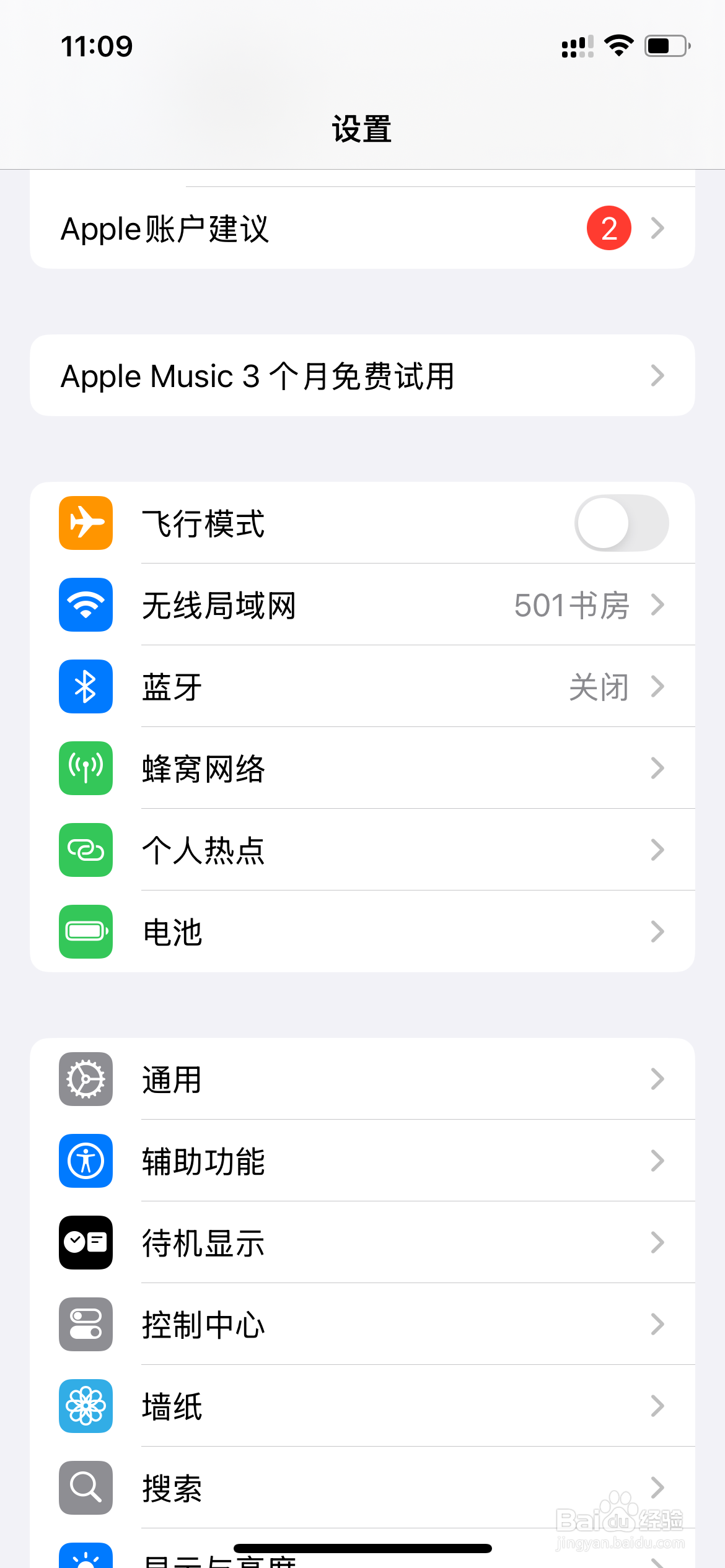Select the 蜂窝网络 cellular antenna icon
Viewport: 725px width, 1568px height.
(x=86, y=769)
